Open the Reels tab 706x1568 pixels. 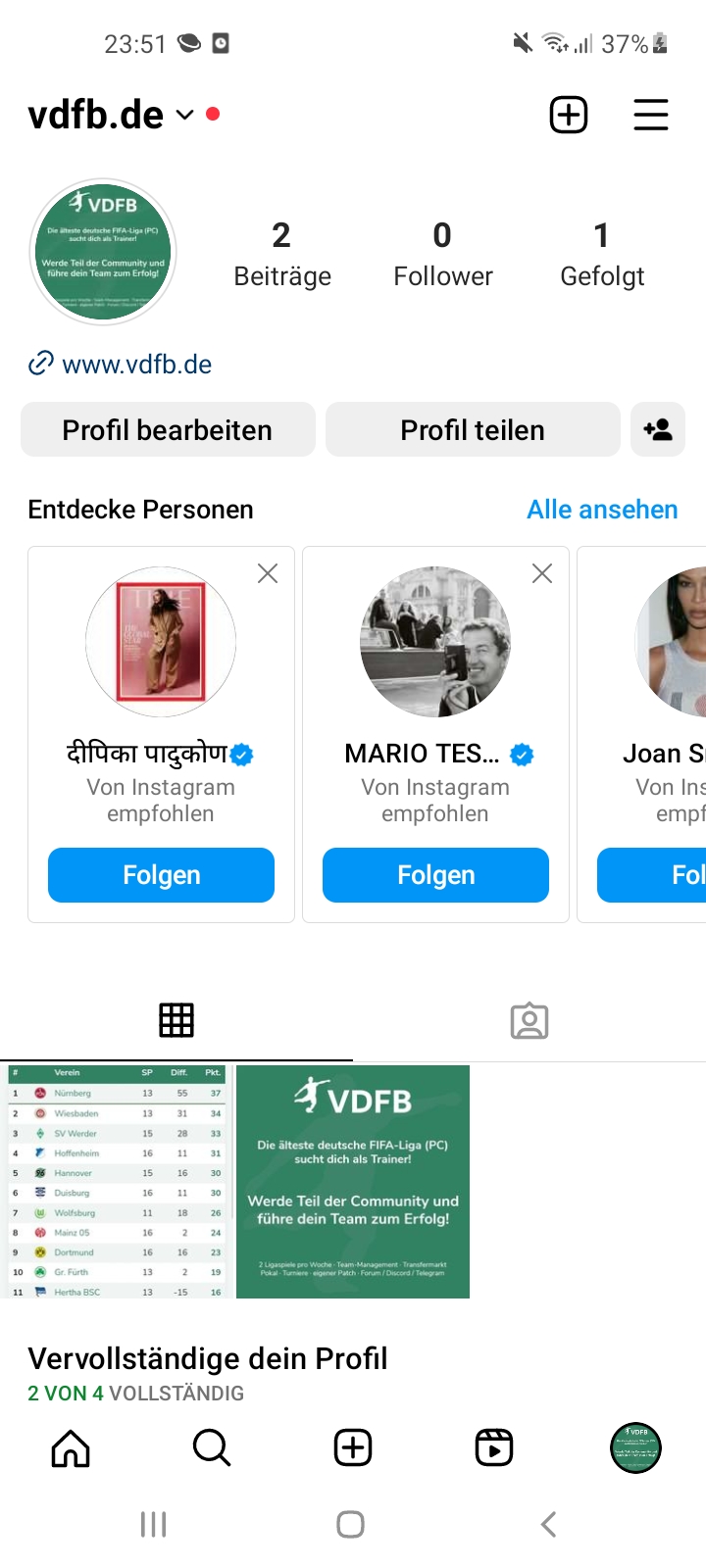pyautogui.click(x=494, y=1447)
